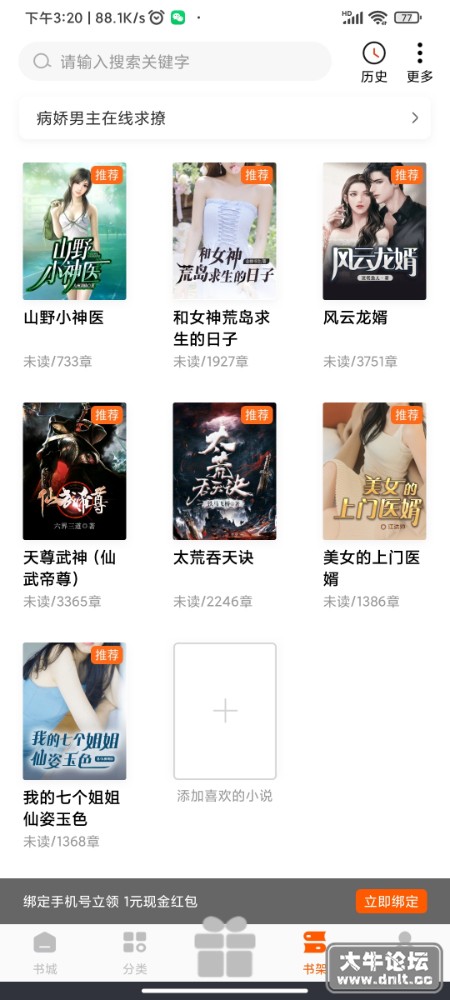The width and height of the screenshot is (450, 1000).
Task: Switch to the 书城 tab
Action: point(45,953)
